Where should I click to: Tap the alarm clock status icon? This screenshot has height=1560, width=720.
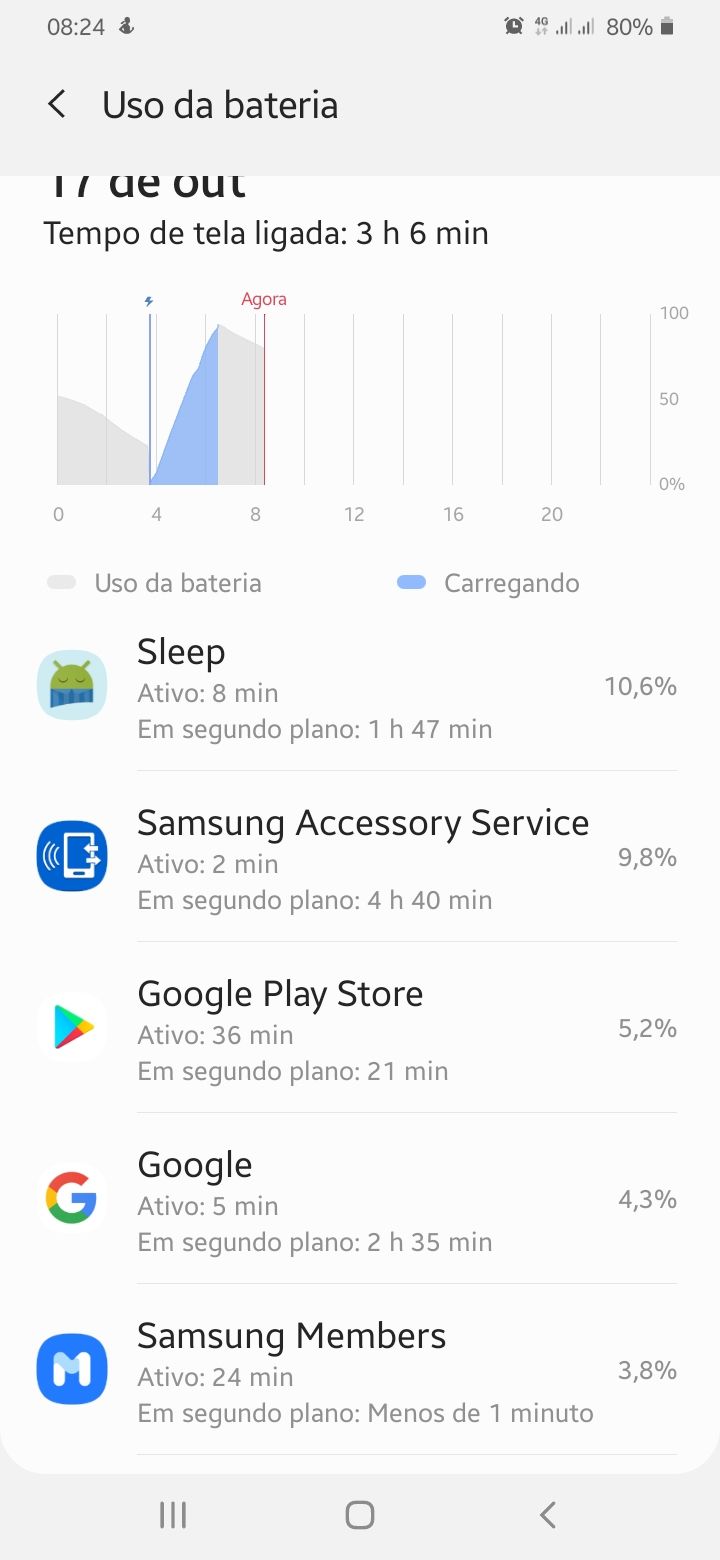pyautogui.click(x=513, y=27)
